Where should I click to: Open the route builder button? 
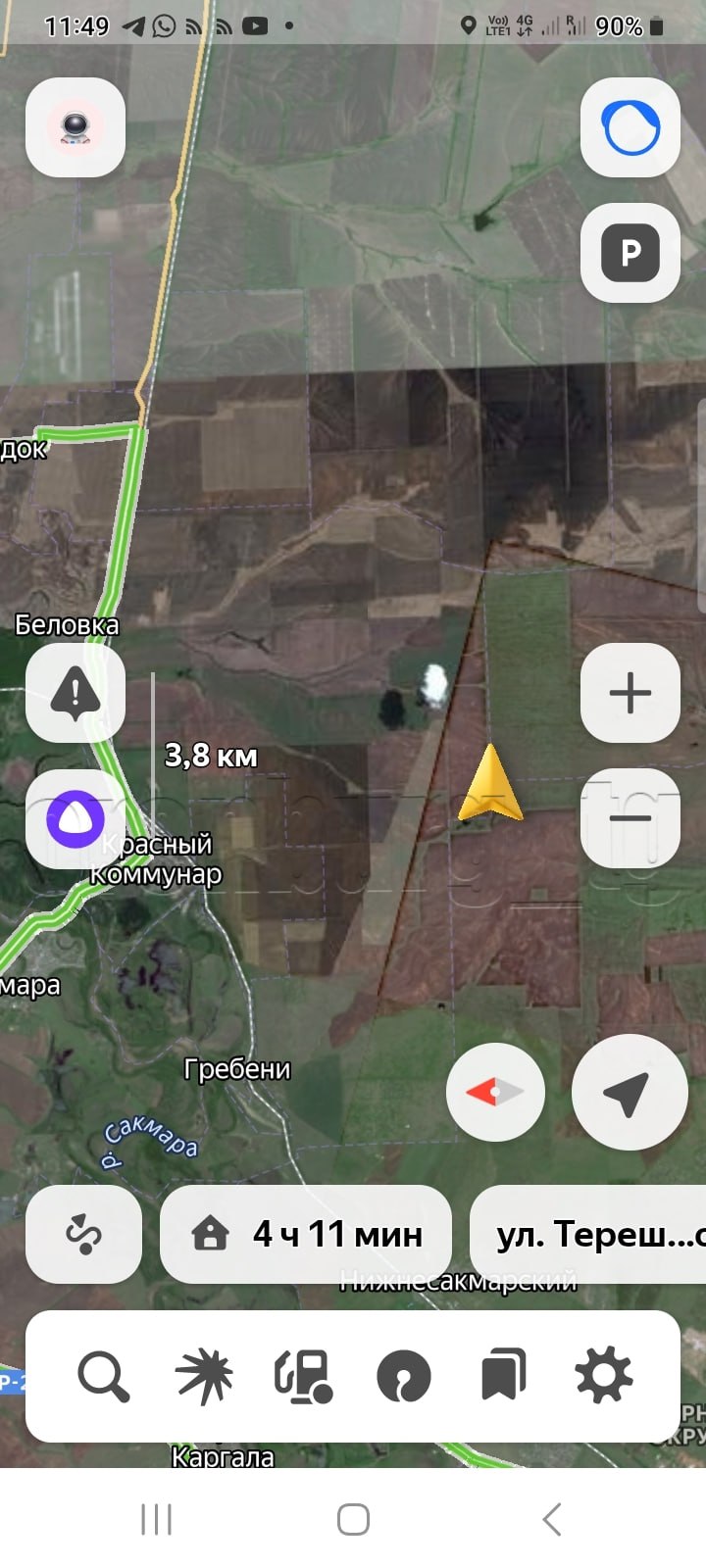(83, 1234)
